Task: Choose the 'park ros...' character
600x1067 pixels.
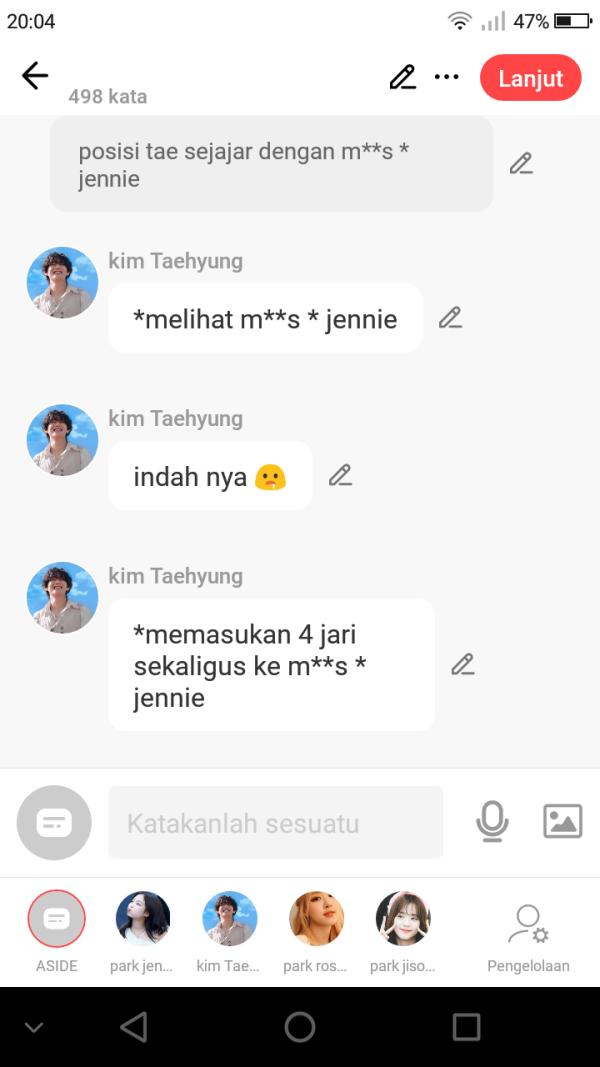Action: [x=316, y=920]
